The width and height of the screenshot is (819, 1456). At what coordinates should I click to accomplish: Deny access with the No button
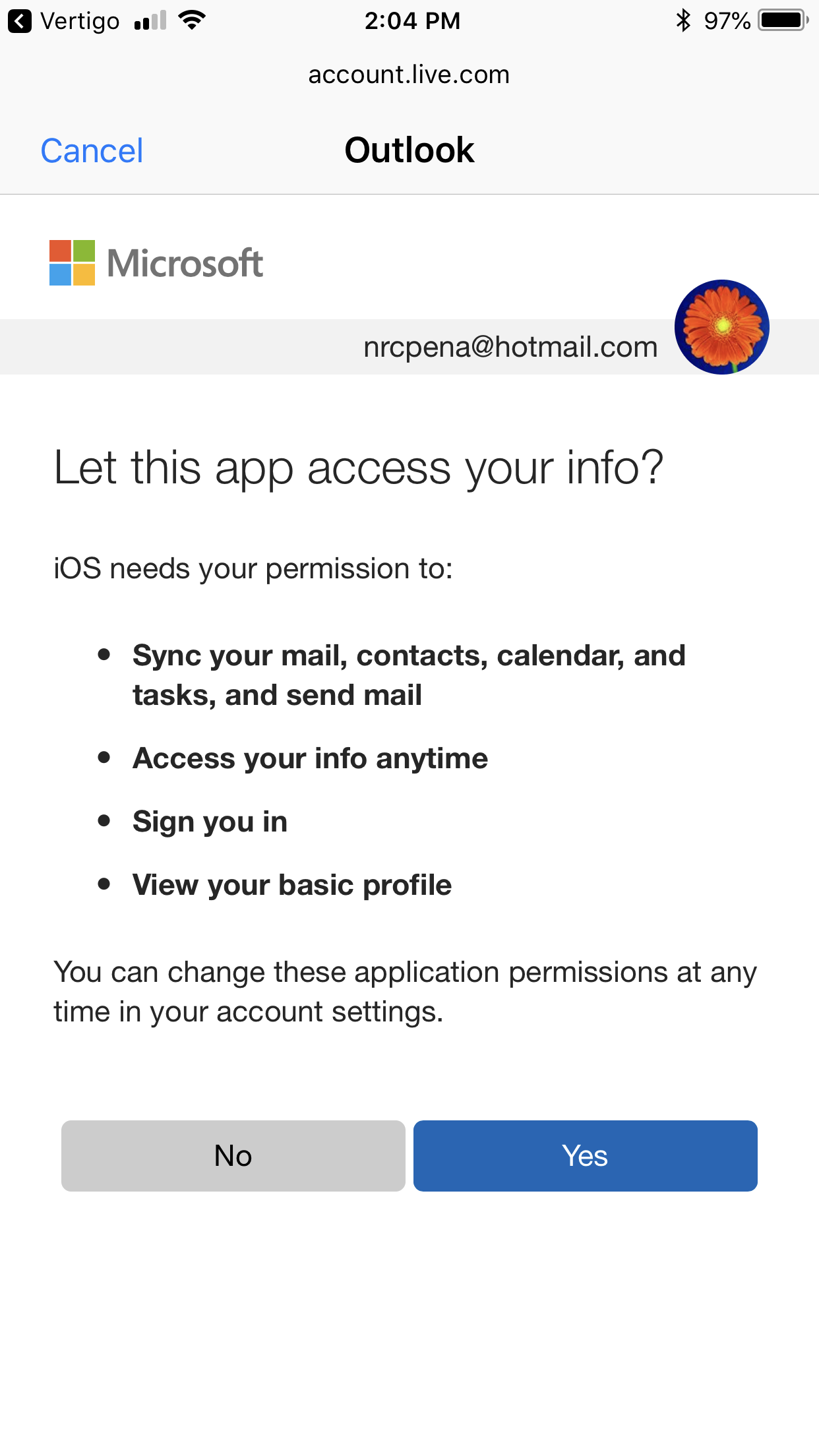(x=233, y=1155)
